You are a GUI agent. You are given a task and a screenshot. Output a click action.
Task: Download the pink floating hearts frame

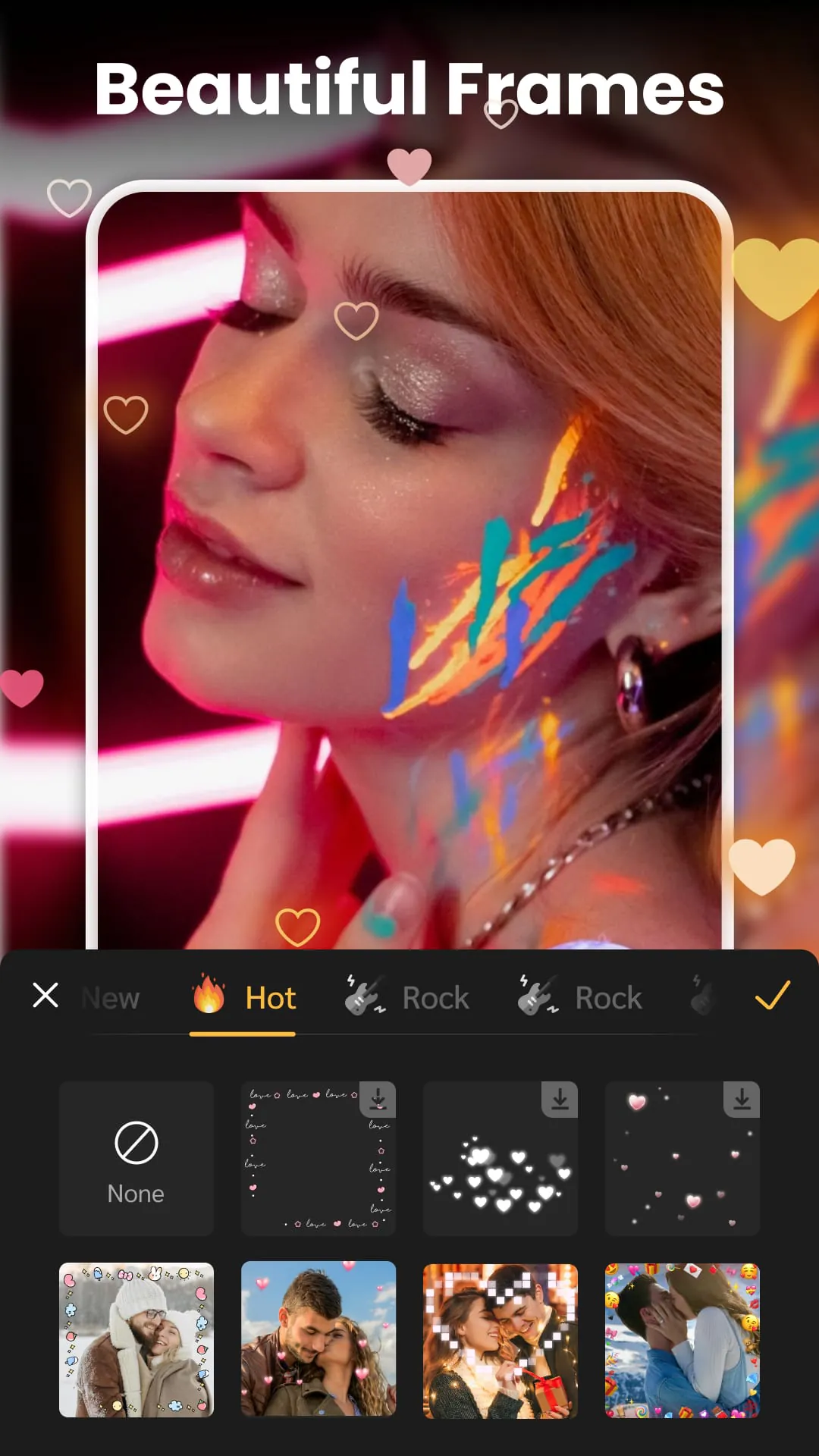click(743, 1100)
